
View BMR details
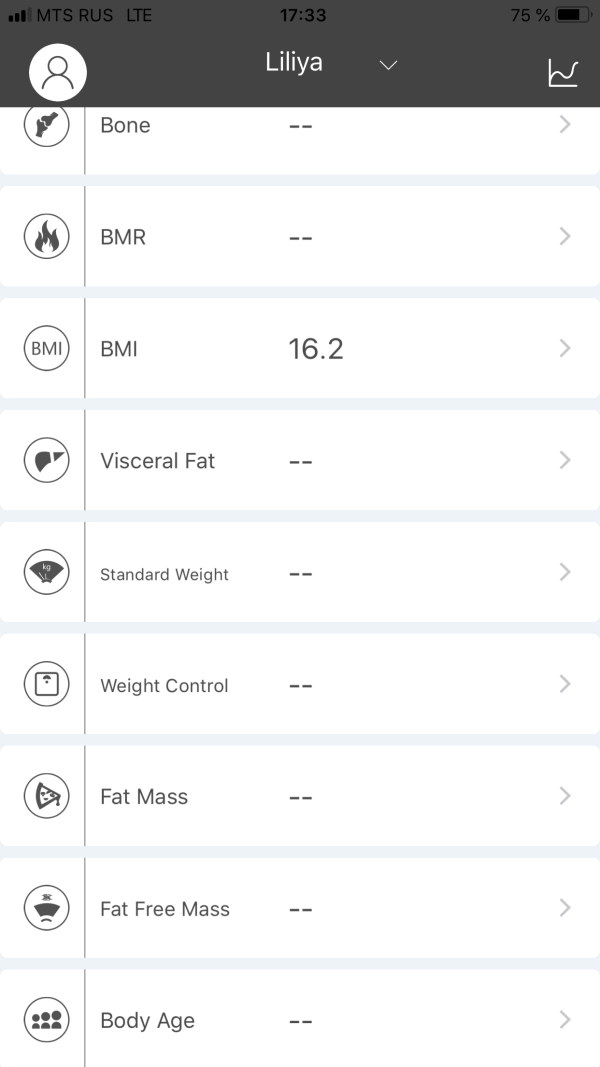(x=300, y=237)
